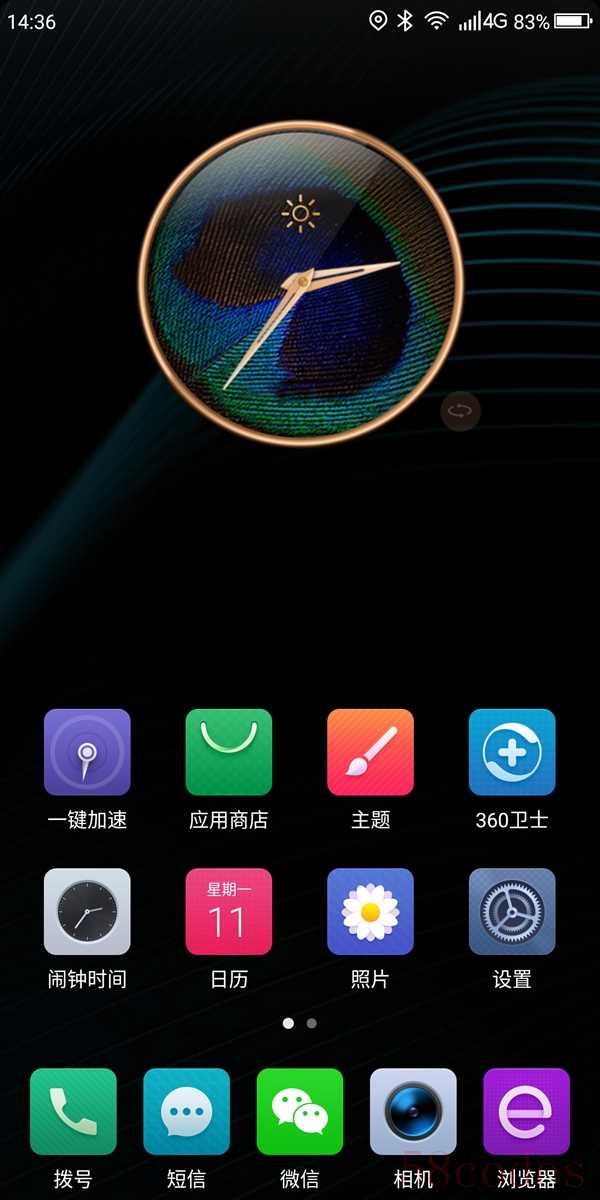Go to the second home screen page dot
The image size is (600, 1200).
pyautogui.click(x=312, y=1023)
